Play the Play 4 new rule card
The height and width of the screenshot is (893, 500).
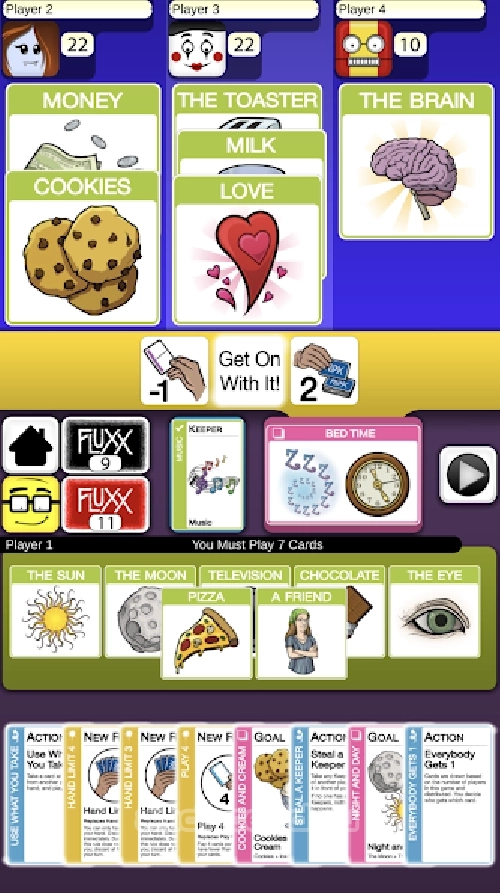pyautogui.click(x=206, y=794)
